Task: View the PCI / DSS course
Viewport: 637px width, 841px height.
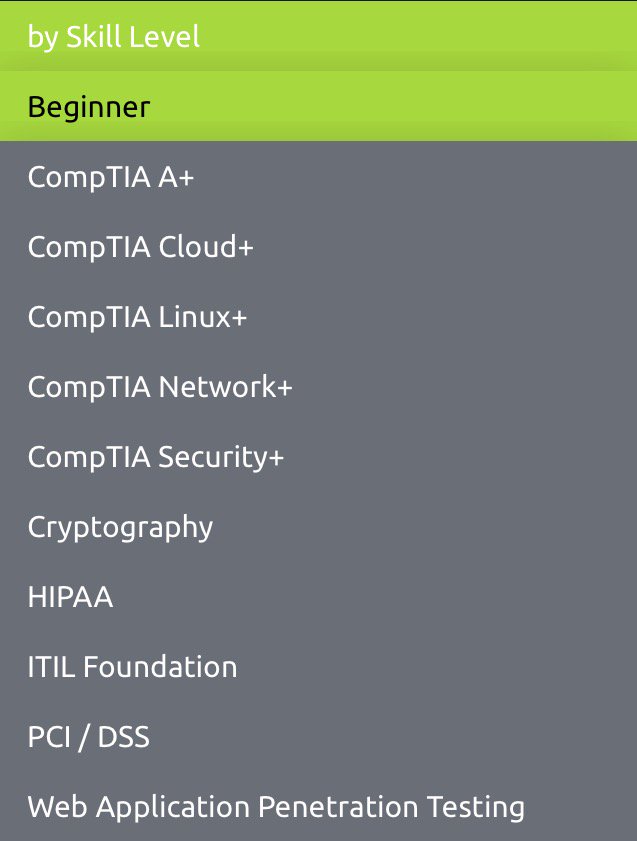Action: pyautogui.click(x=88, y=737)
